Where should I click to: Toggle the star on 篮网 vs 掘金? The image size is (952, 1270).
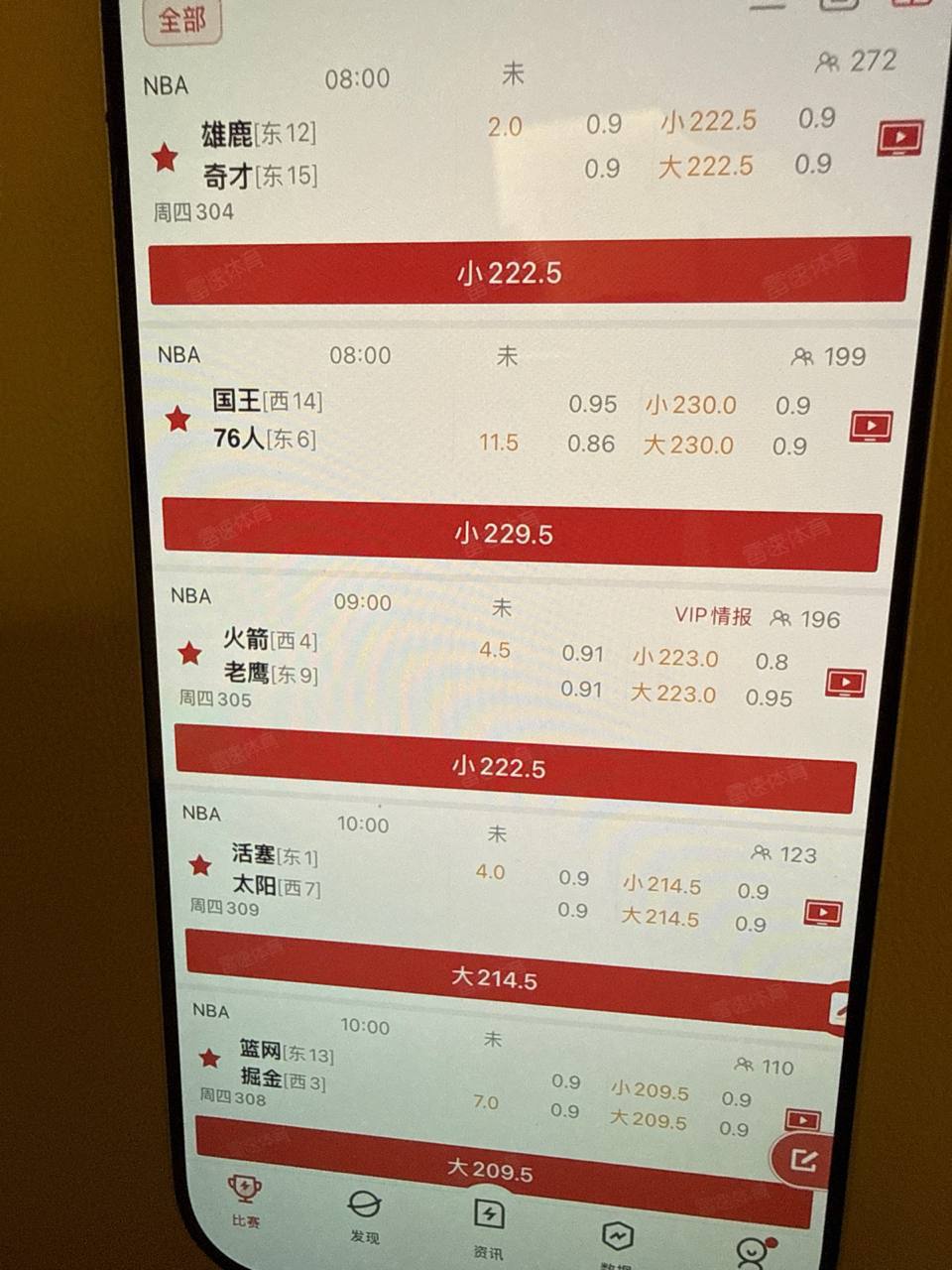pyautogui.click(x=209, y=1058)
